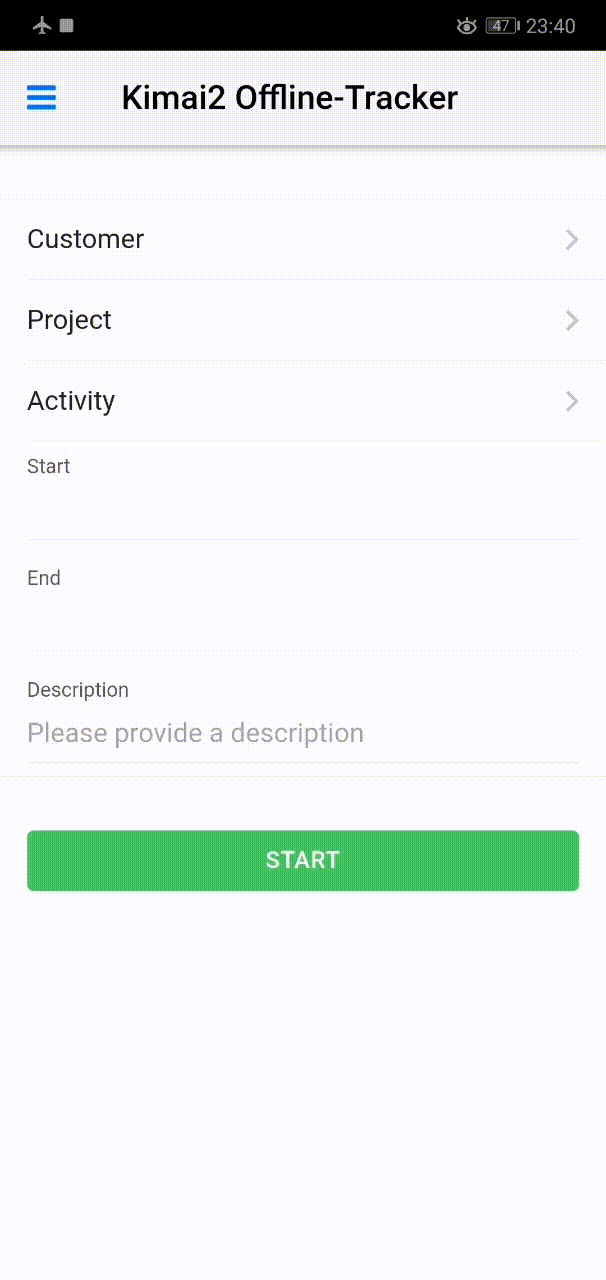Open the Customer selection row

click(x=303, y=239)
